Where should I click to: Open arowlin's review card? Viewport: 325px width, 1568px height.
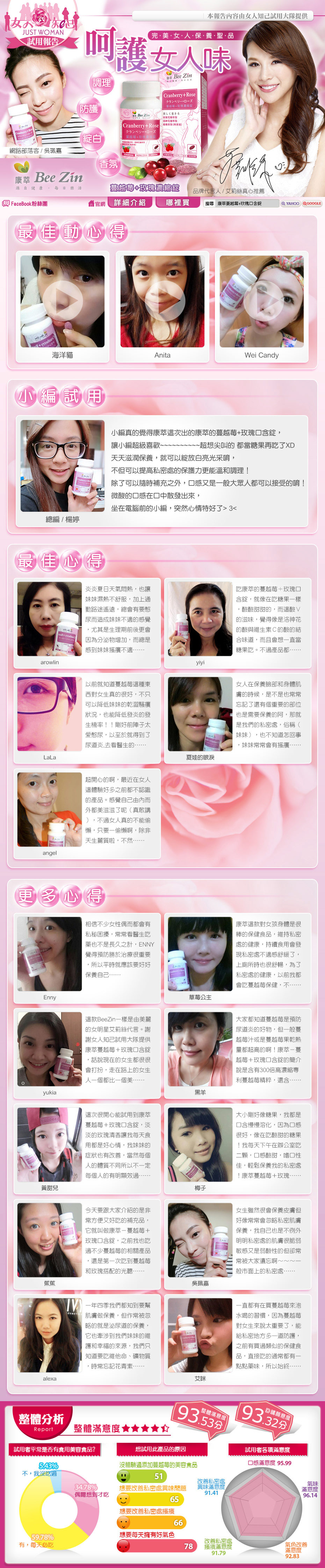87,623
